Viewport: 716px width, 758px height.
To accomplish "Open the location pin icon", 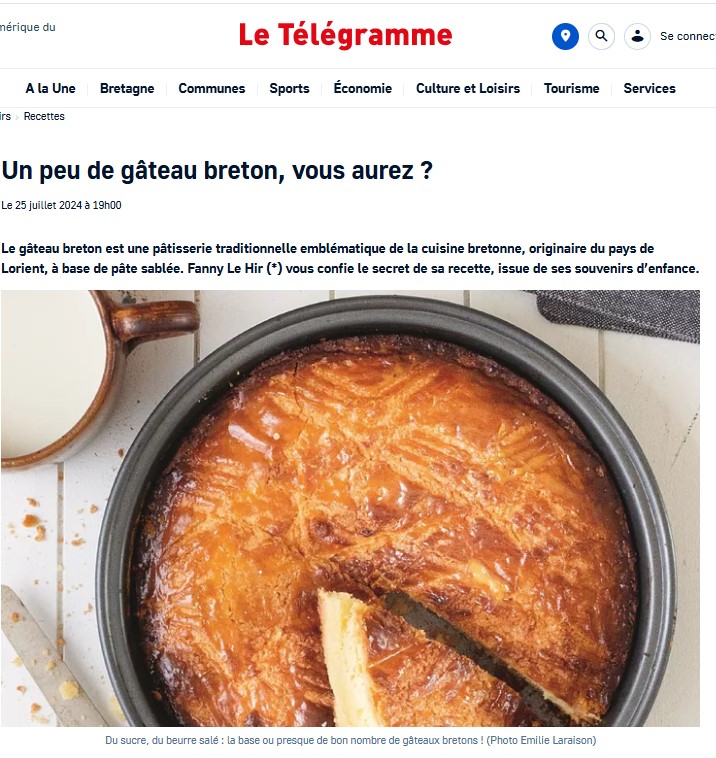I will [x=565, y=37].
